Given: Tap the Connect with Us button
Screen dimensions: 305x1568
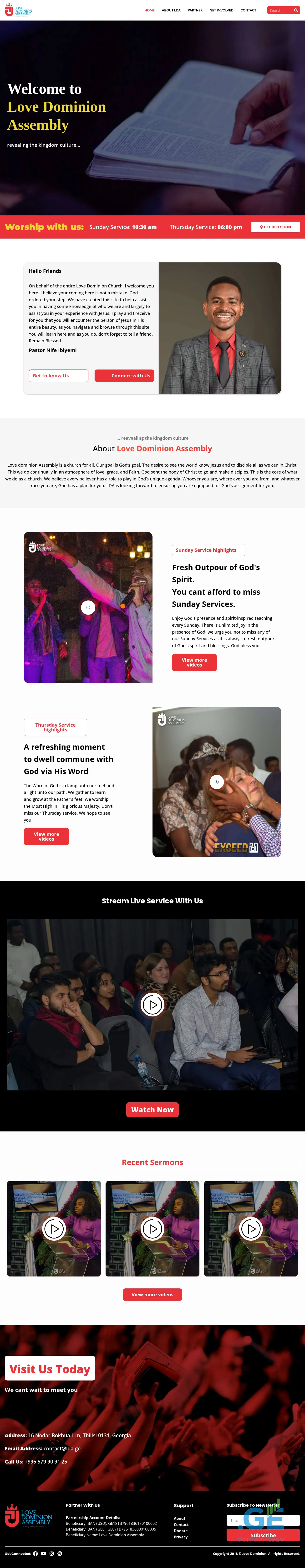Looking at the screenshot, I should tap(125, 375).
